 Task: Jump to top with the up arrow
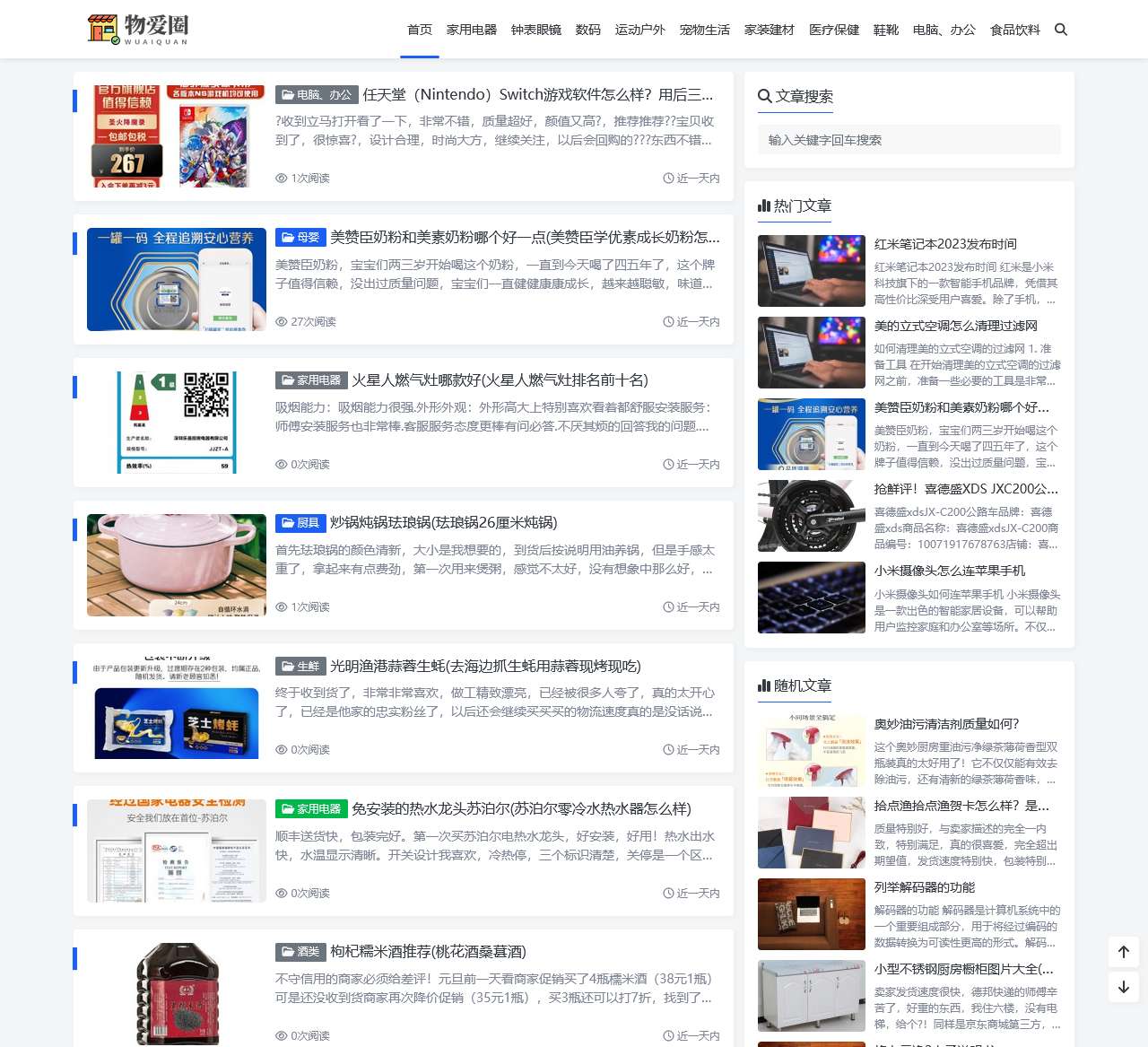point(1124,952)
